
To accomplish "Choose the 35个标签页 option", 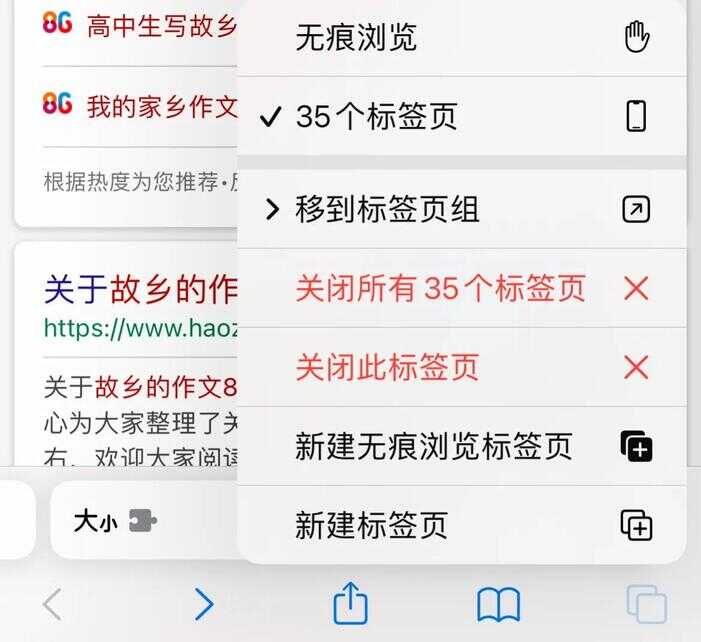I will click(x=460, y=117).
